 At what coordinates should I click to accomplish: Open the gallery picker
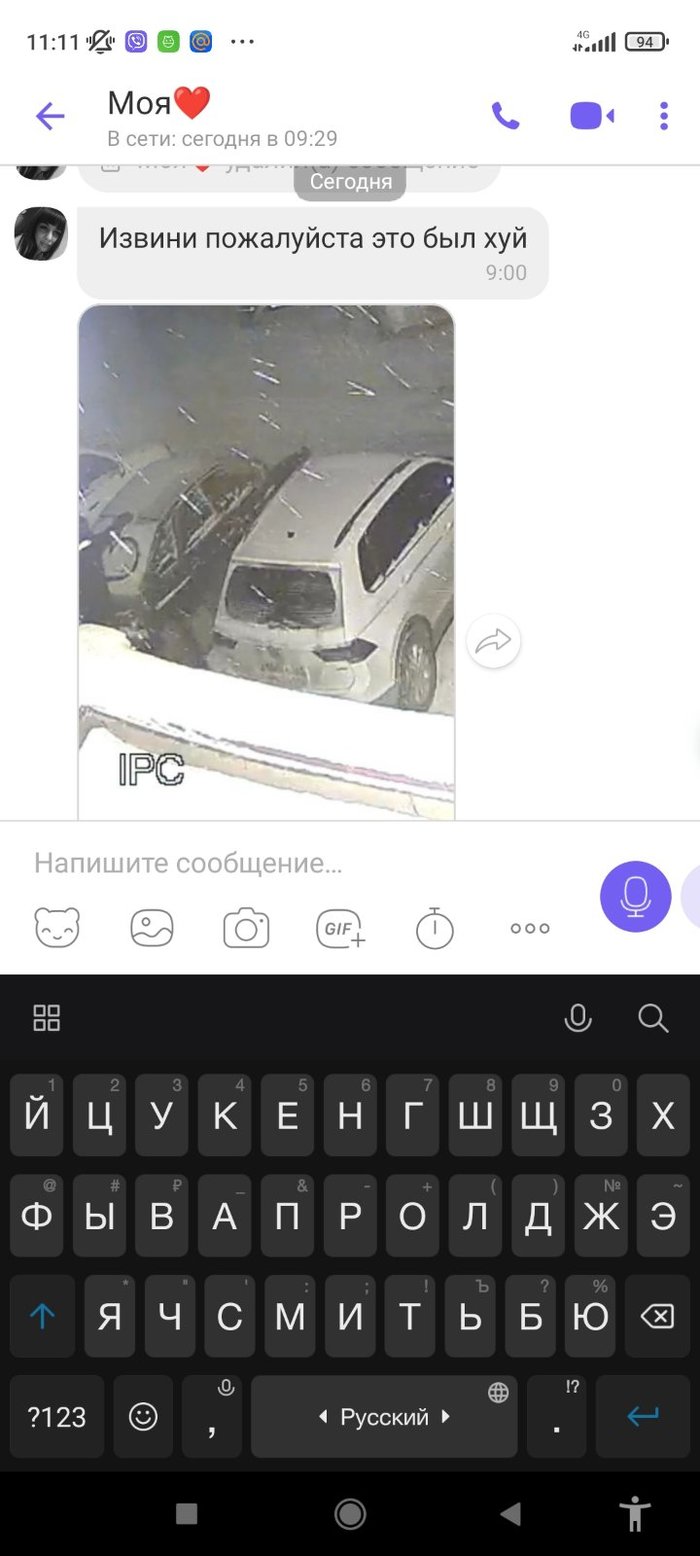tap(152, 928)
